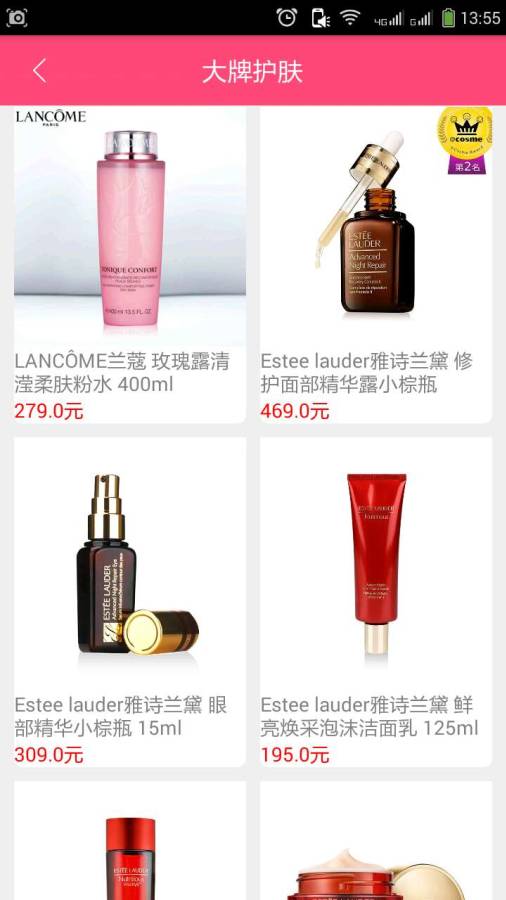Select Estee Lauder 鲜亮焕采泡沫洁面乳 125ml
The image size is (506, 900).
tap(376, 602)
